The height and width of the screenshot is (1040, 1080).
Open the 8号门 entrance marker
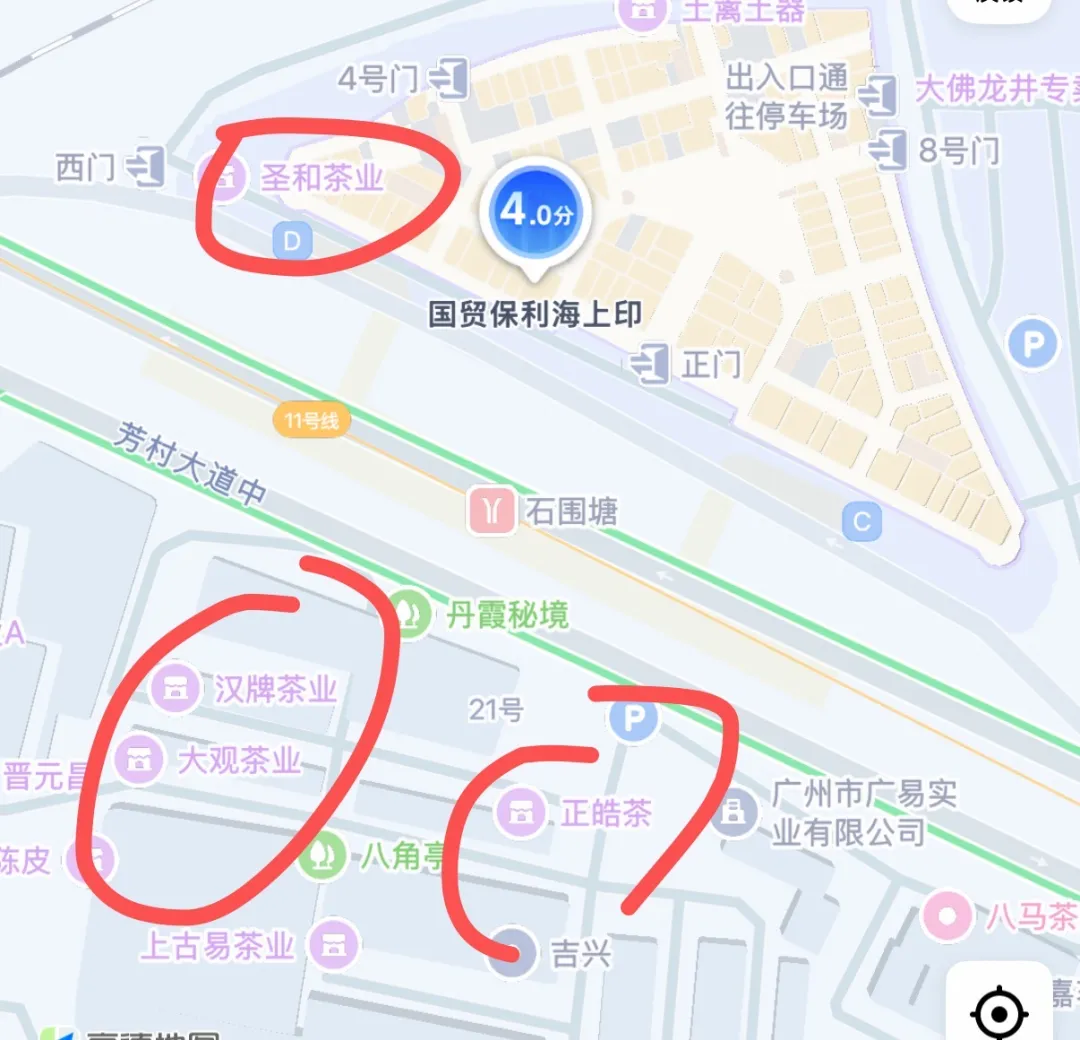pos(887,150)
